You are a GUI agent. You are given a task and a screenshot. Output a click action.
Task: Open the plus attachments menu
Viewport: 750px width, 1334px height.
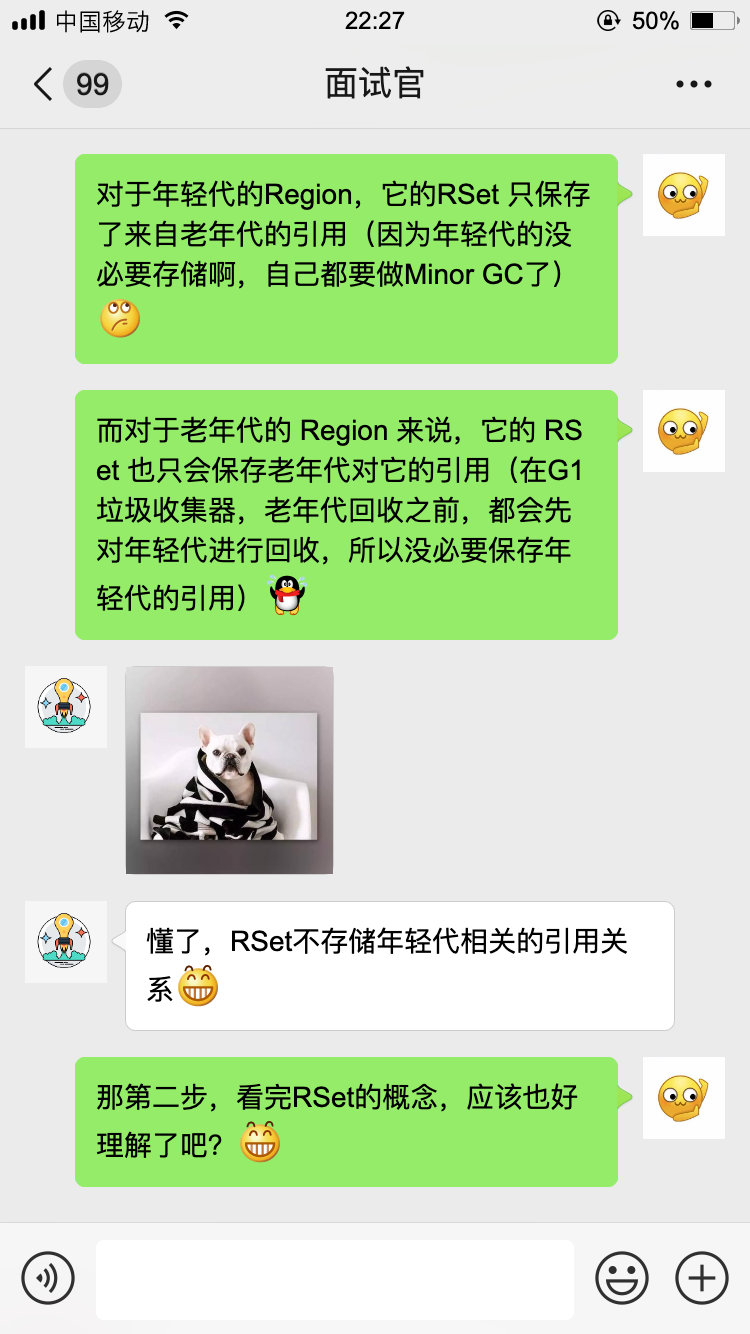(702, 1278)
